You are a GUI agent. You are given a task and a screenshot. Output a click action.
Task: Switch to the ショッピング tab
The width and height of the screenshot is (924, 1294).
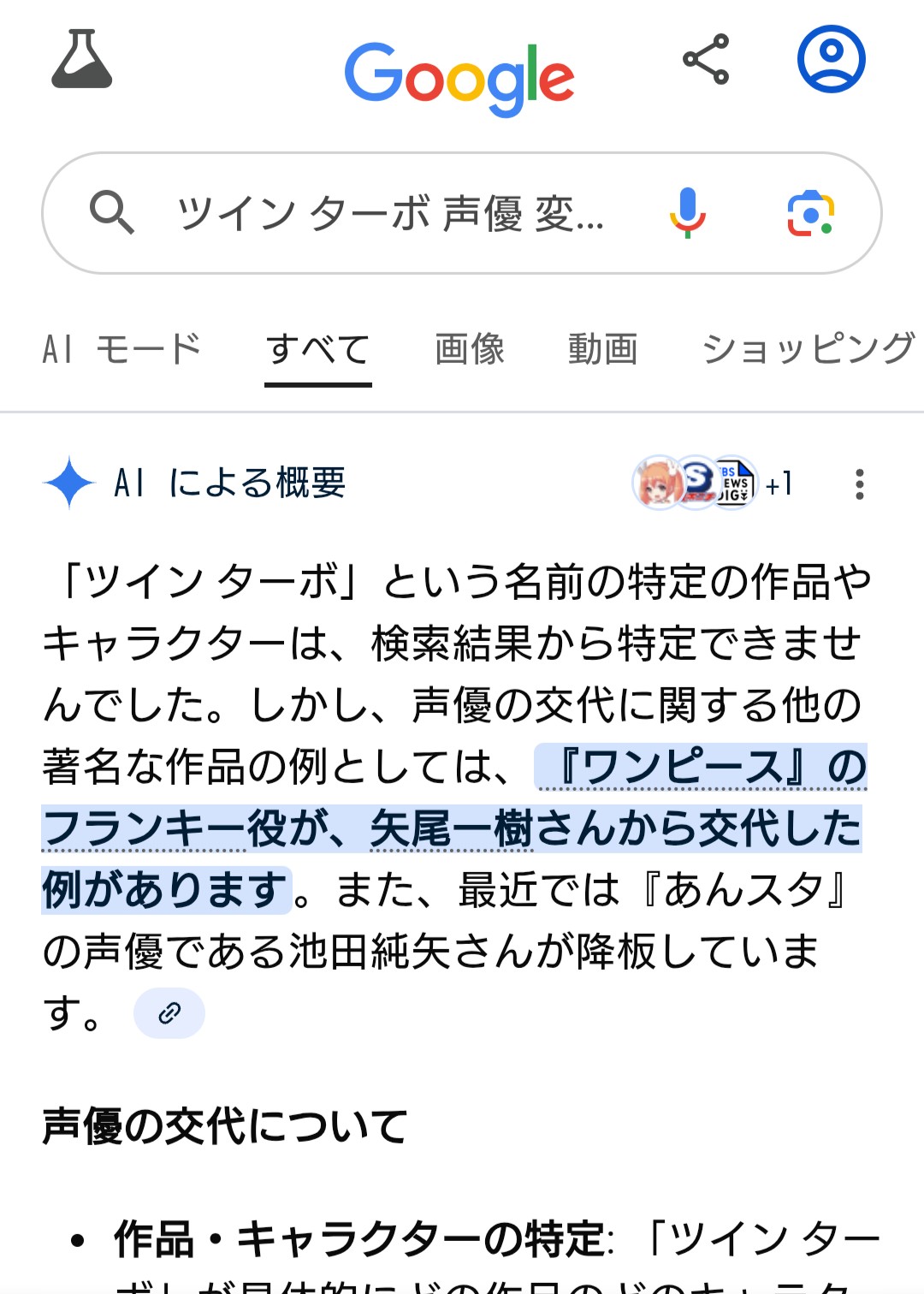[808, 349]
